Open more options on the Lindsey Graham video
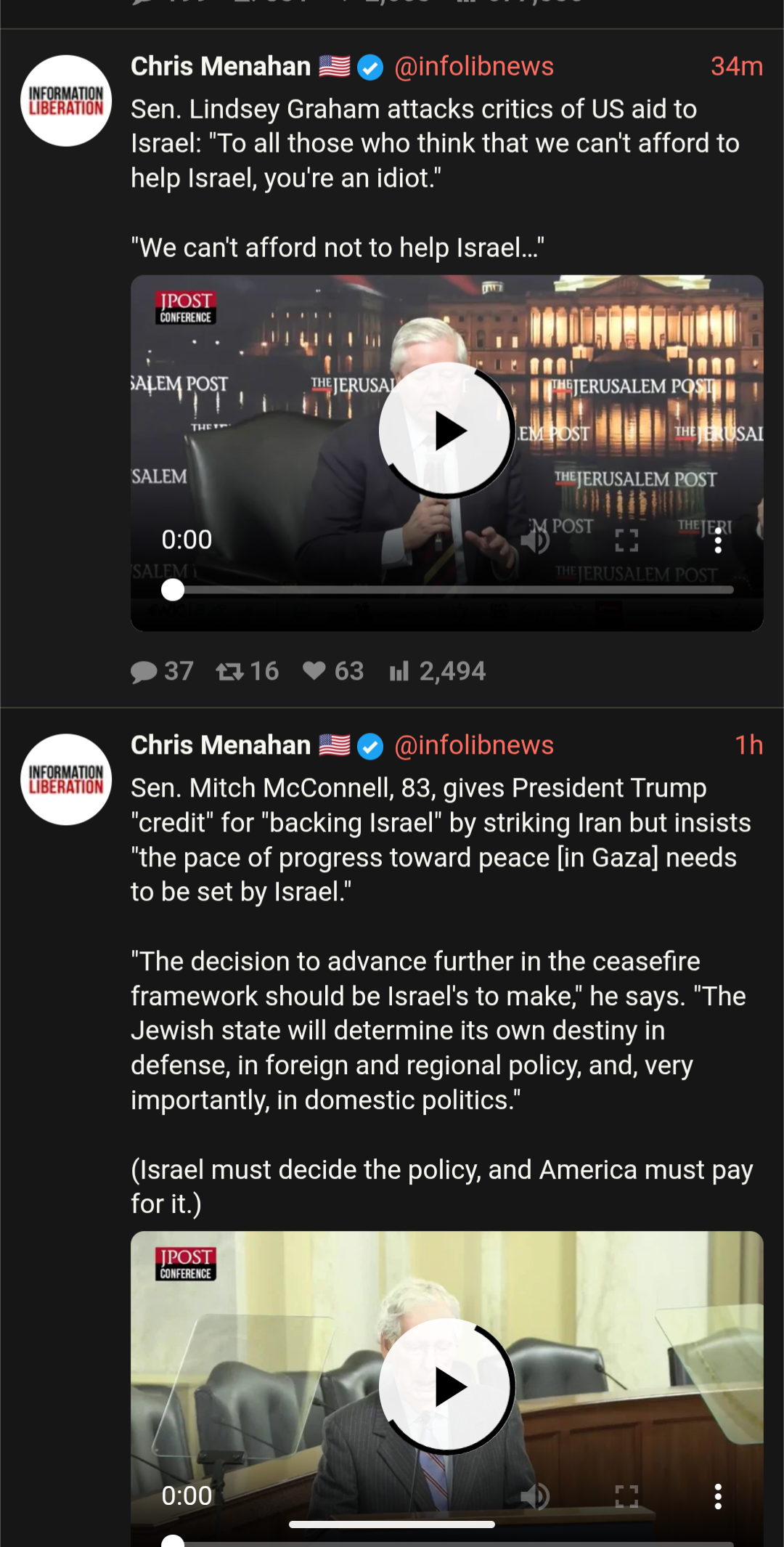The width and height of the screenshot is (784, 1547). (x=717, y=540)
